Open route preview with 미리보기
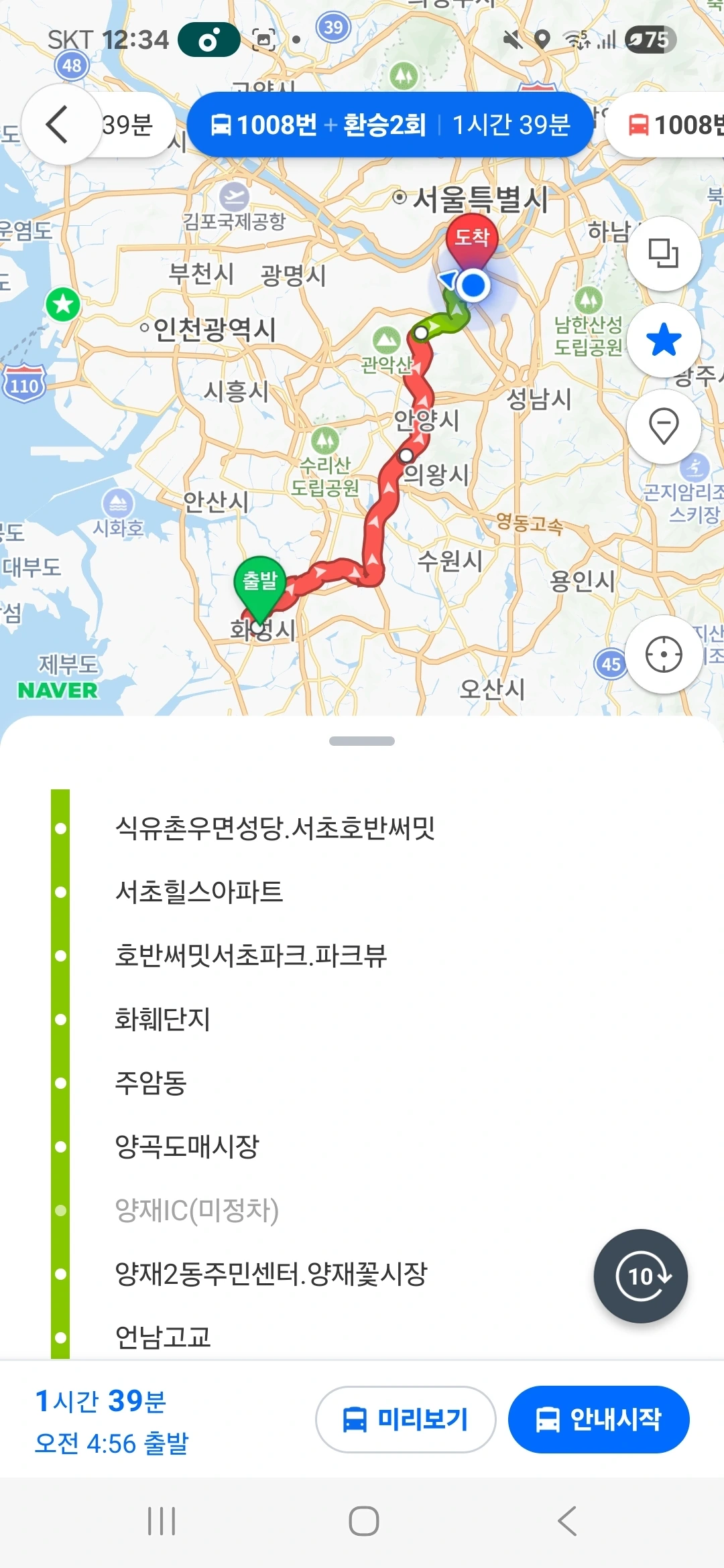The width and height of the screenshot is (724, 1568). tap(406, 1419)
